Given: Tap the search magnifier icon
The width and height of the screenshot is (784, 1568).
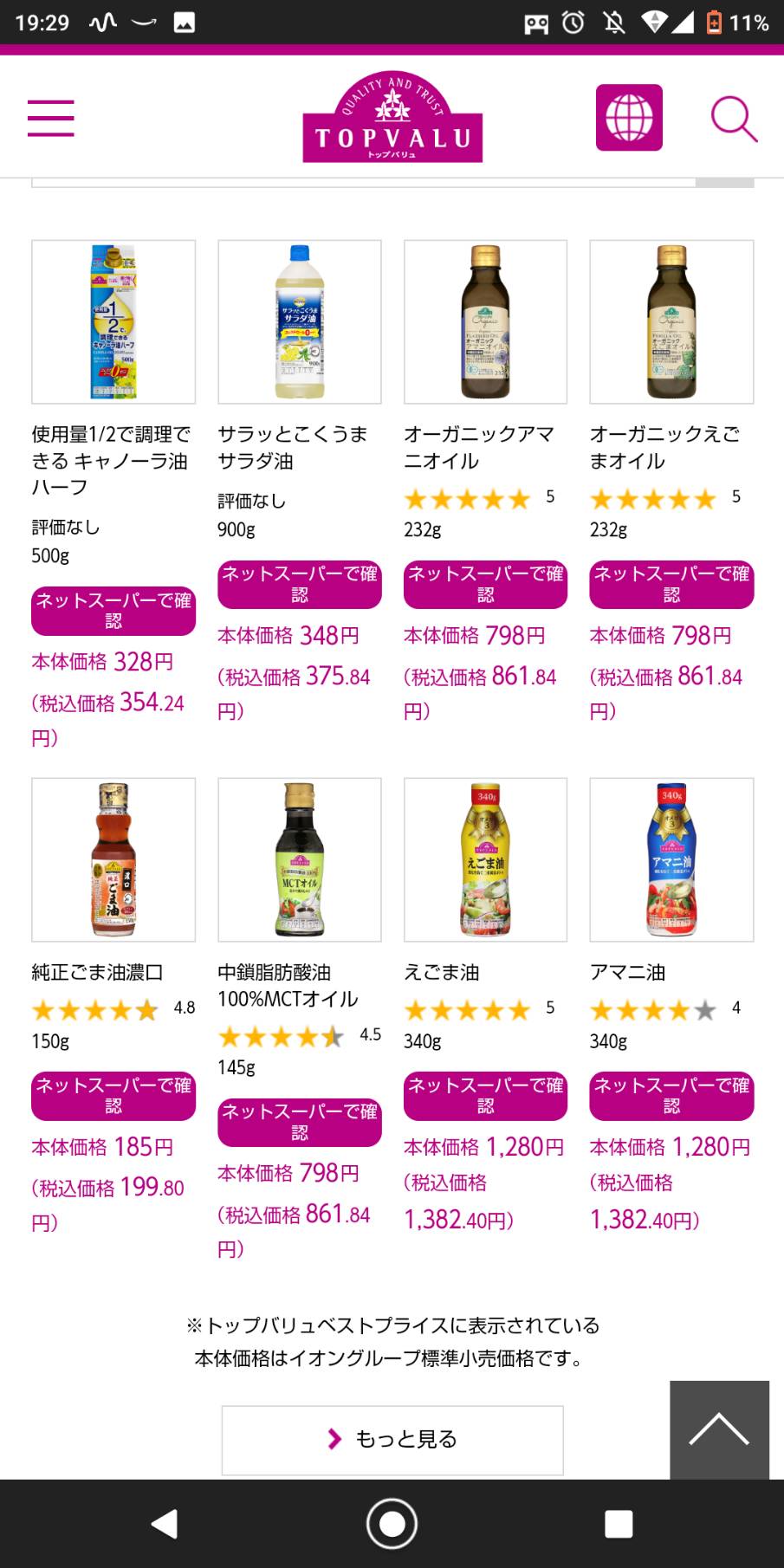Looking at the screenshot, I should [x=734, y=119].
